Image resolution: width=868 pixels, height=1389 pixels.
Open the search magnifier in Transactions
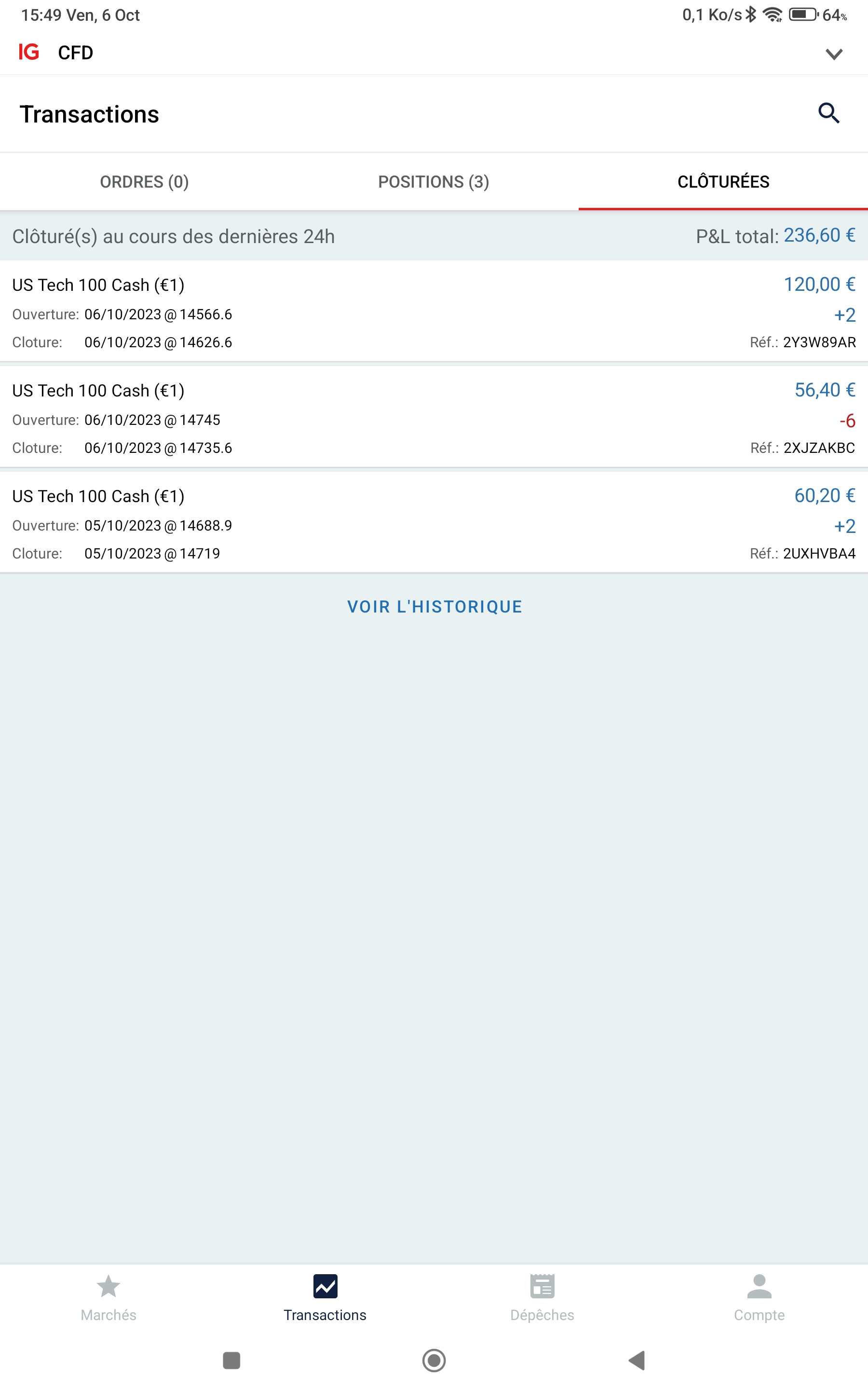click(828, 114)
